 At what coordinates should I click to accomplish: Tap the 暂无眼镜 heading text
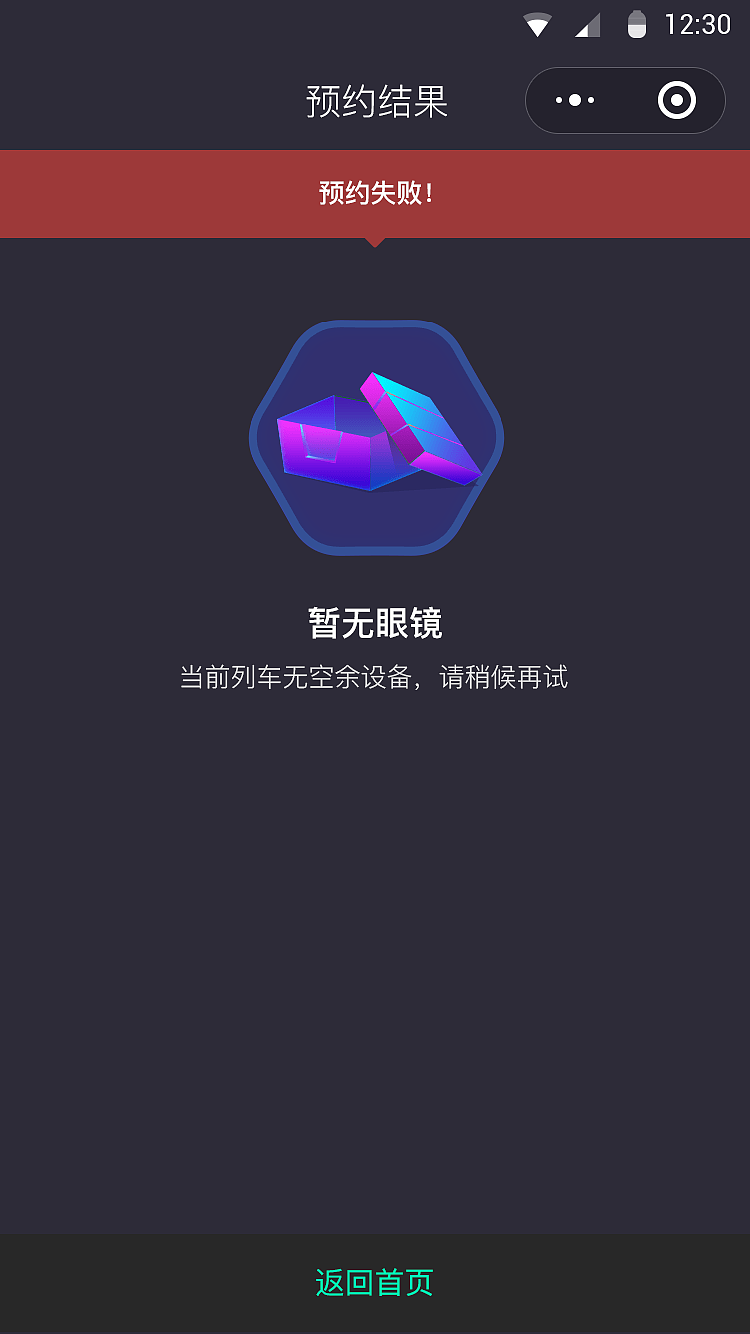[x=375, y=622]
